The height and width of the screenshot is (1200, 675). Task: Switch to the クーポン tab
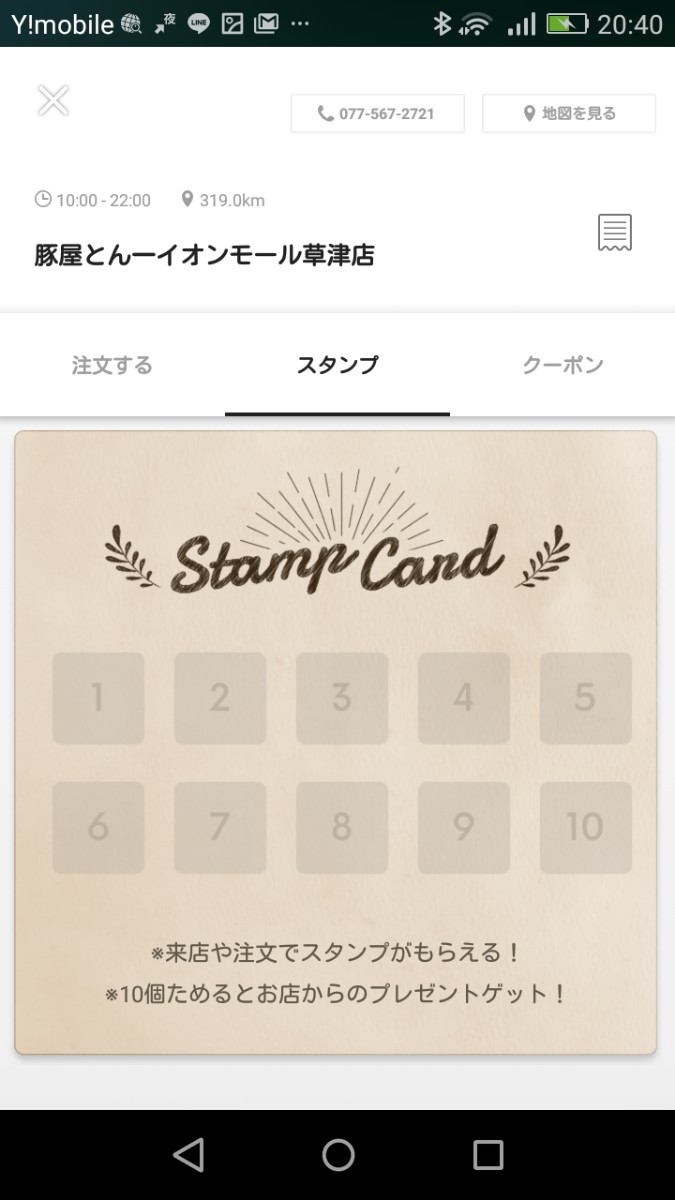point(562,365)
